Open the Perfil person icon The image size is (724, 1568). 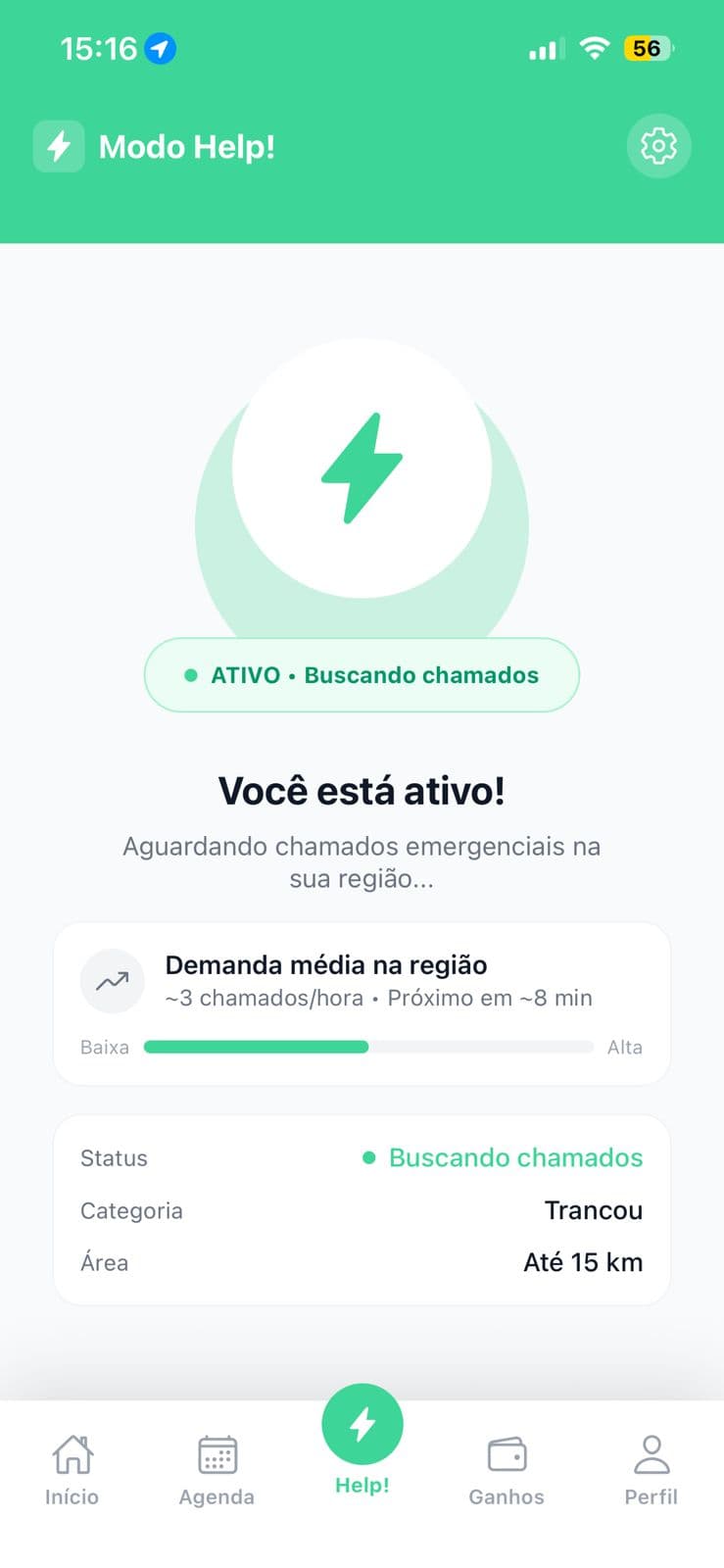point(652,1453)
